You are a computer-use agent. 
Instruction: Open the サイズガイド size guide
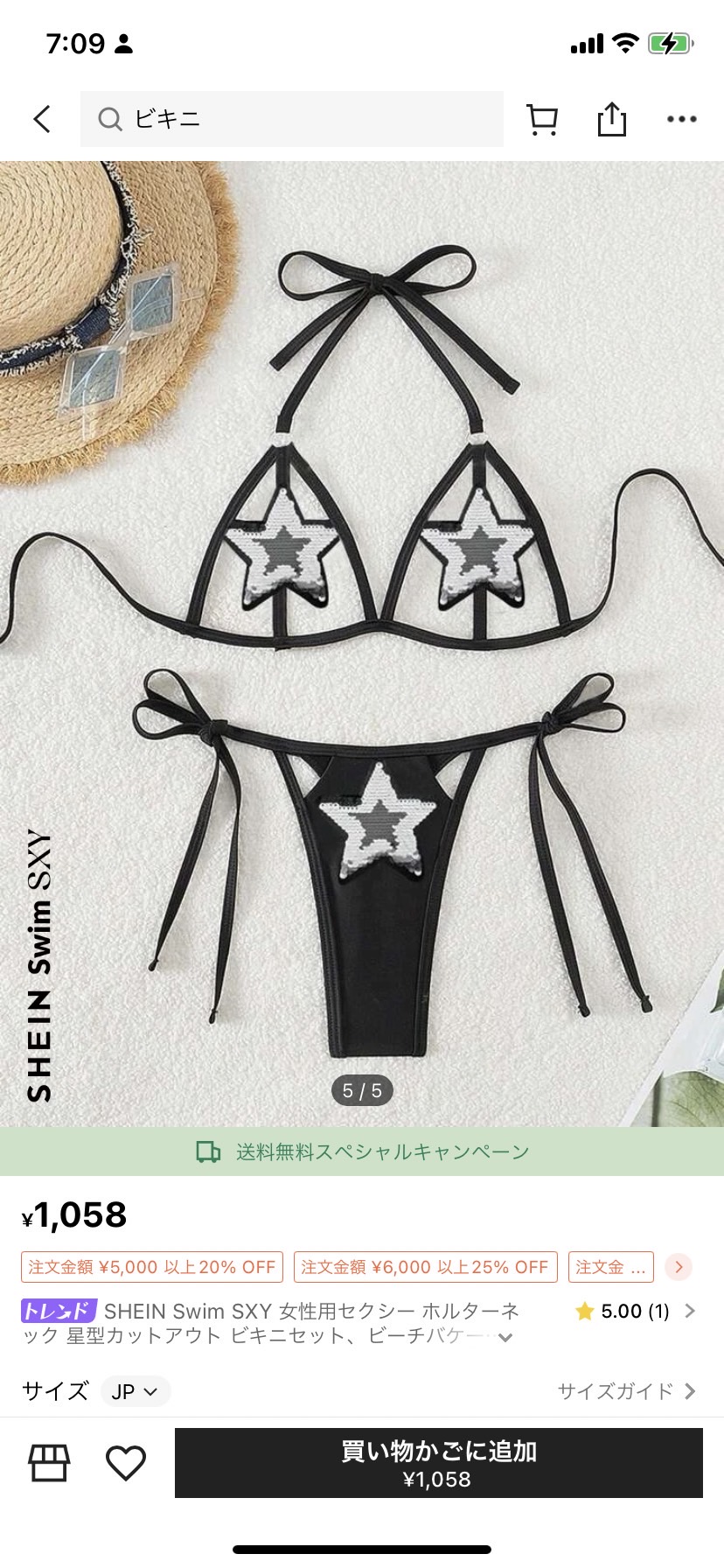[x=626, y=1391]
